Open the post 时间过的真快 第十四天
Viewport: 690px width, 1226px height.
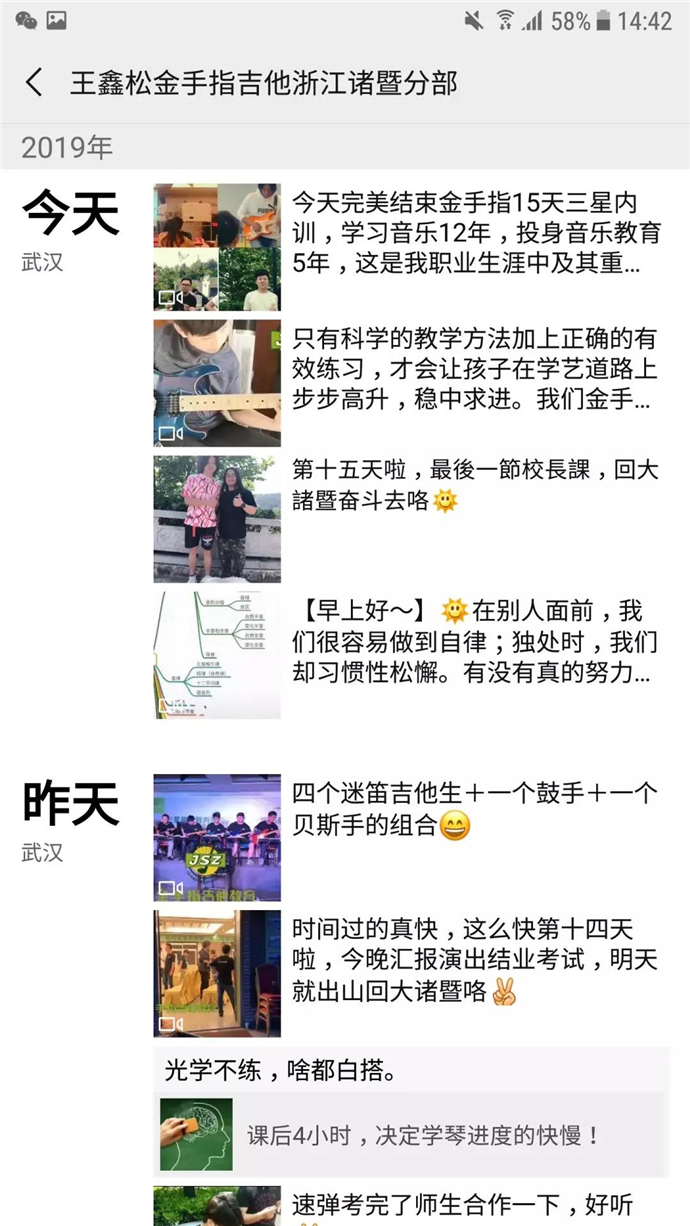tap(476, 960)
